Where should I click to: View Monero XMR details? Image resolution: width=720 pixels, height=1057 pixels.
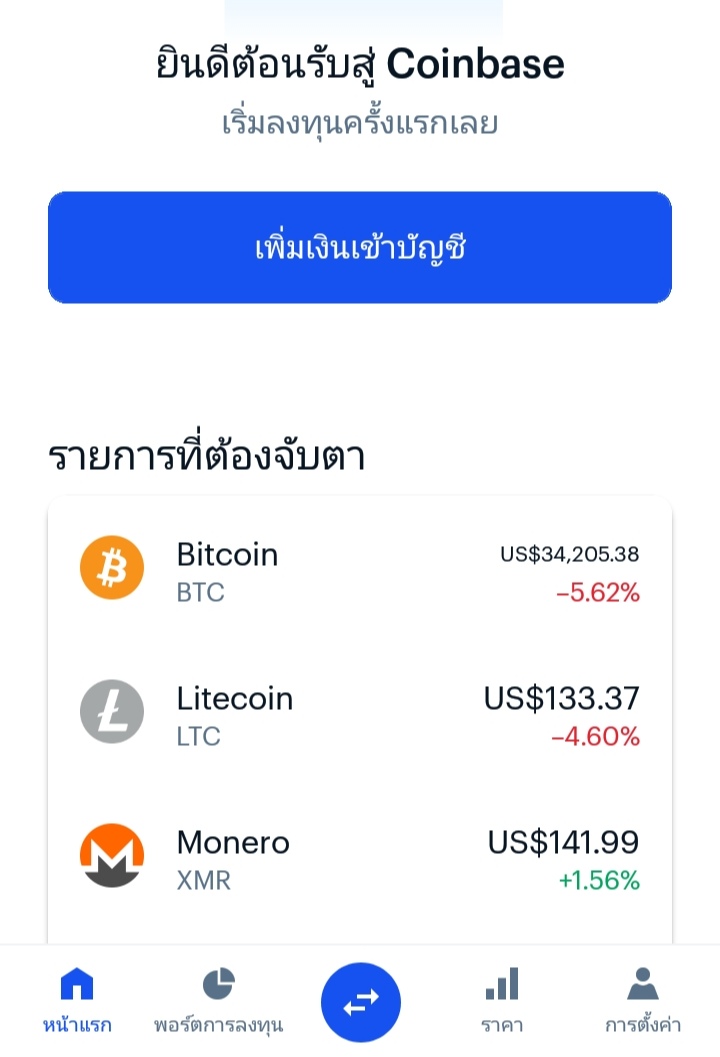(360, 860)
